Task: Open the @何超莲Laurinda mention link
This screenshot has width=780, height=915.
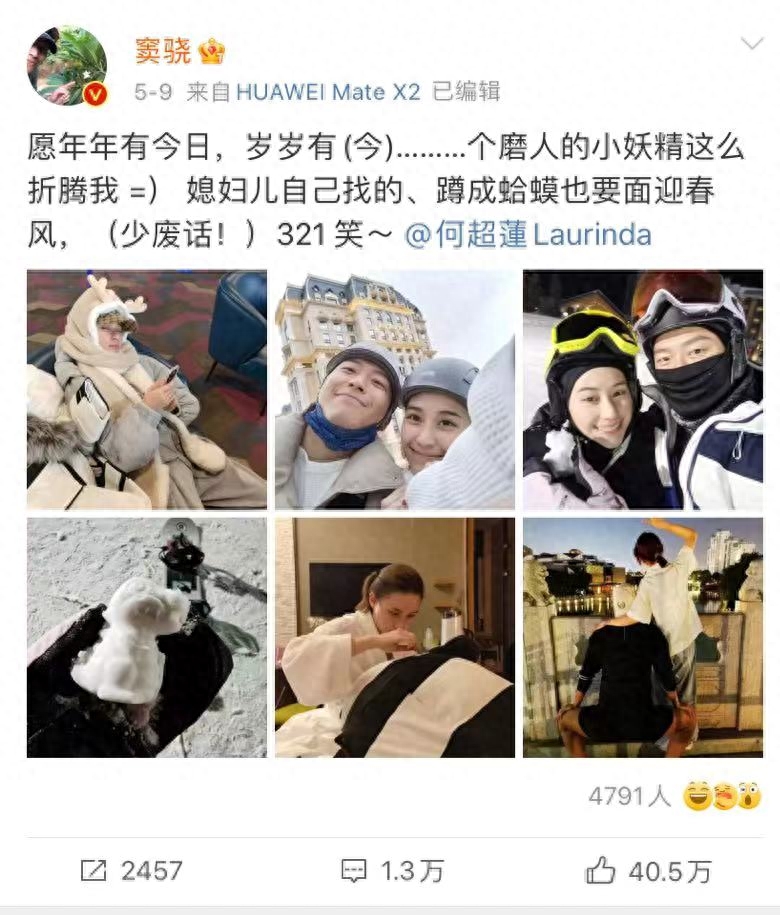Action: pos(528,235)
